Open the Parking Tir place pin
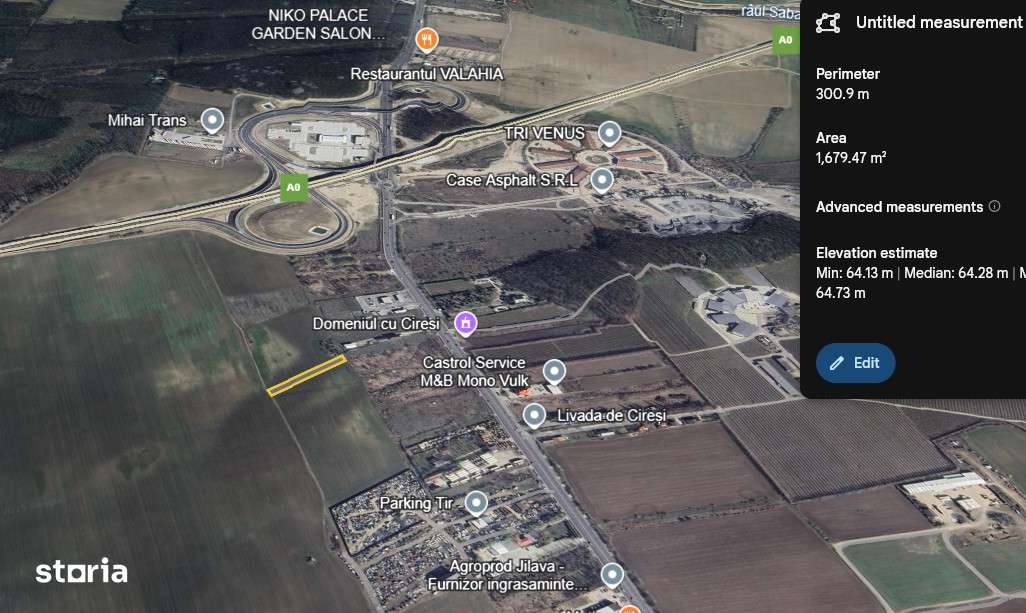Image resolution: width=1026 pixels, height=613 pixels. pos(477,502)
